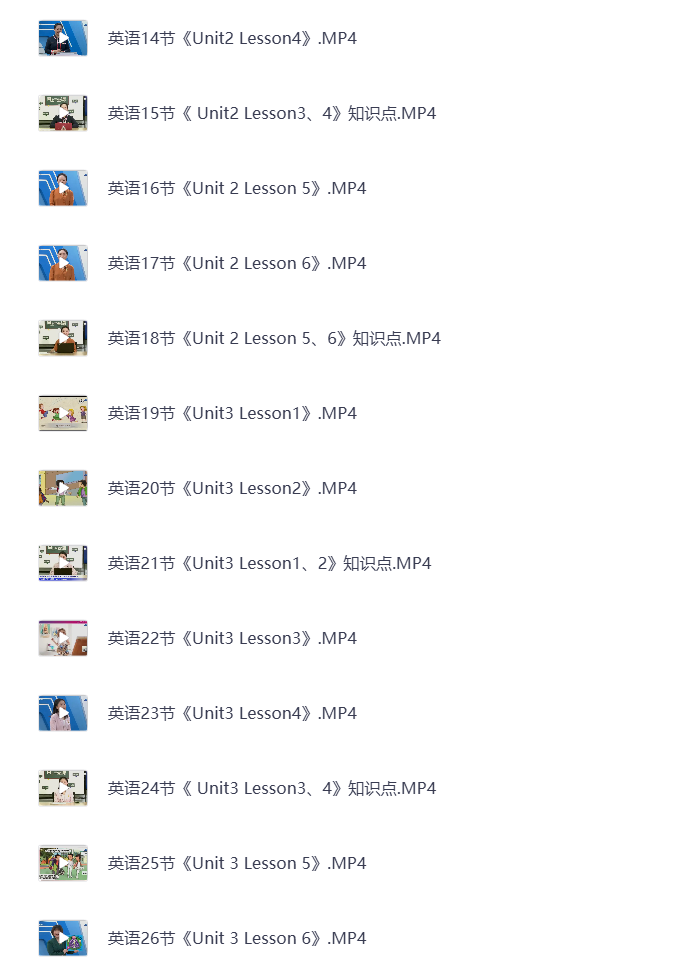
Task: Open 英语18节 Unit 2 Lesson 5、6 知识点
Action: (274, 339)
